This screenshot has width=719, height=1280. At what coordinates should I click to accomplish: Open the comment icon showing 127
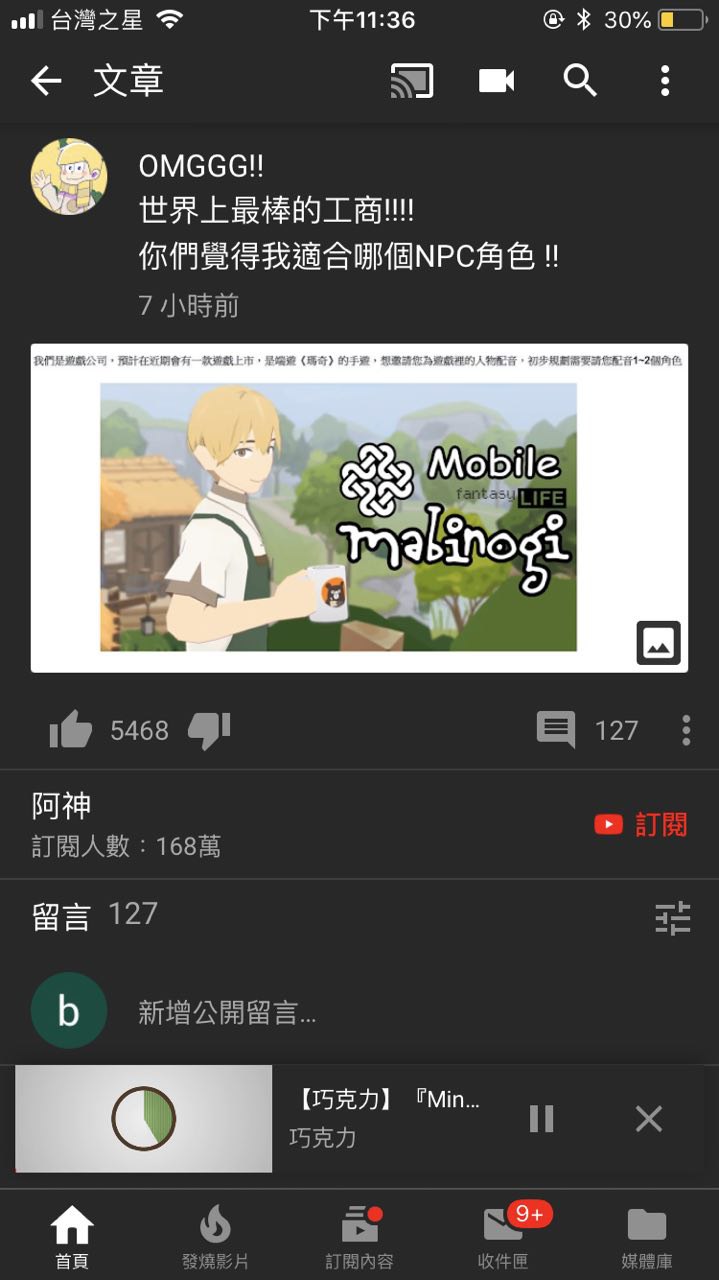[x=556, y=730]
